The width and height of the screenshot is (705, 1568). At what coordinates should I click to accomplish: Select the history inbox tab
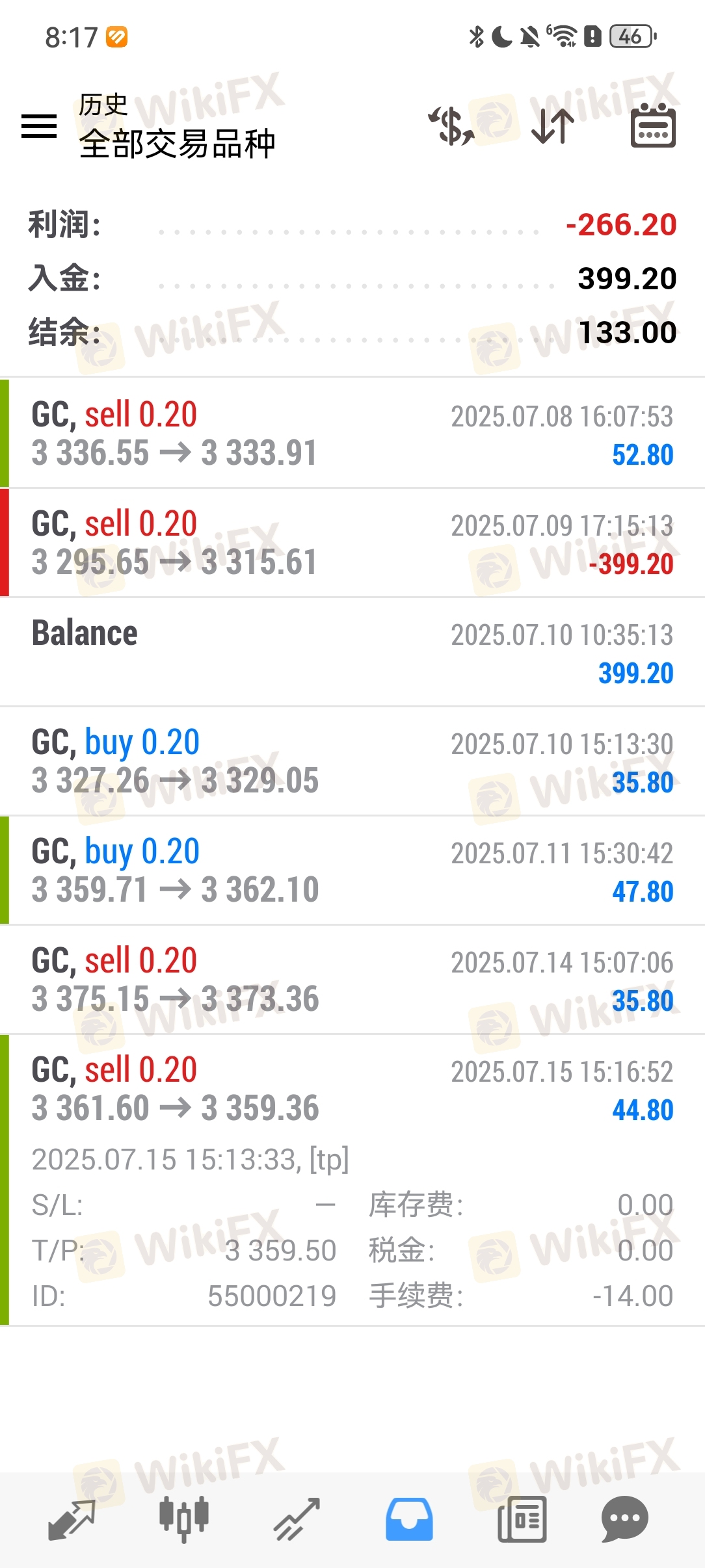pyautogui.click(x=409, y=1519)
